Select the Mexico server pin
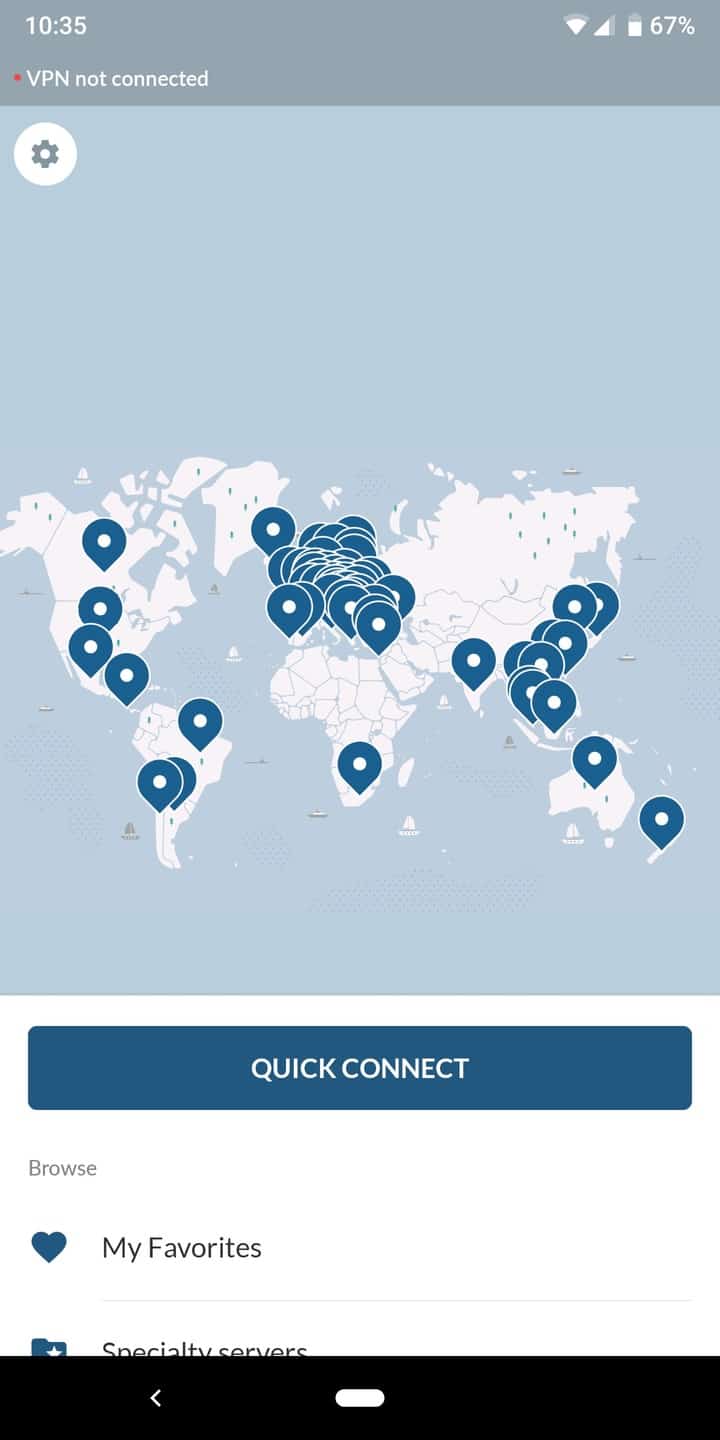Screen dimensions: 720x1440 (127, 678)
